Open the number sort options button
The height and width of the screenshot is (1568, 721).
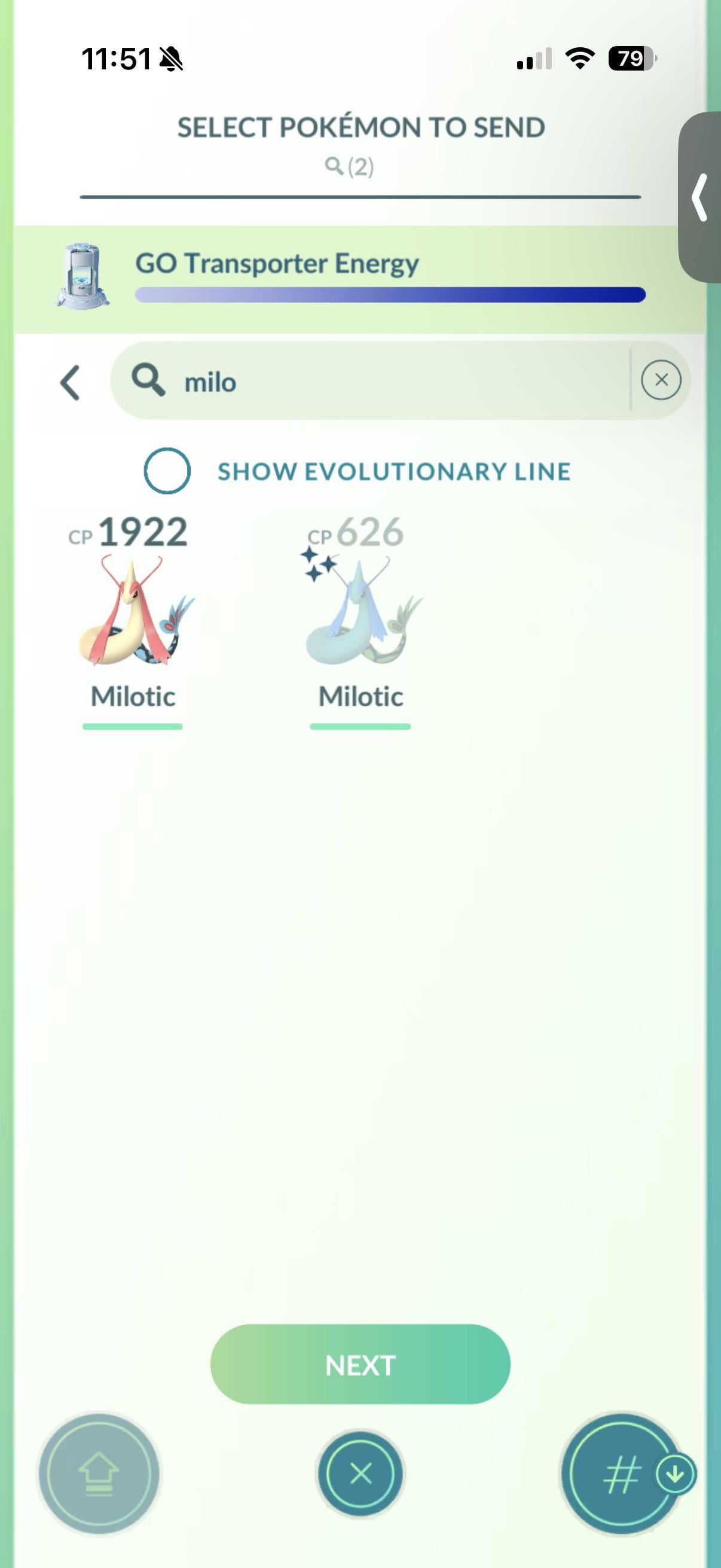coord(621,1474)
